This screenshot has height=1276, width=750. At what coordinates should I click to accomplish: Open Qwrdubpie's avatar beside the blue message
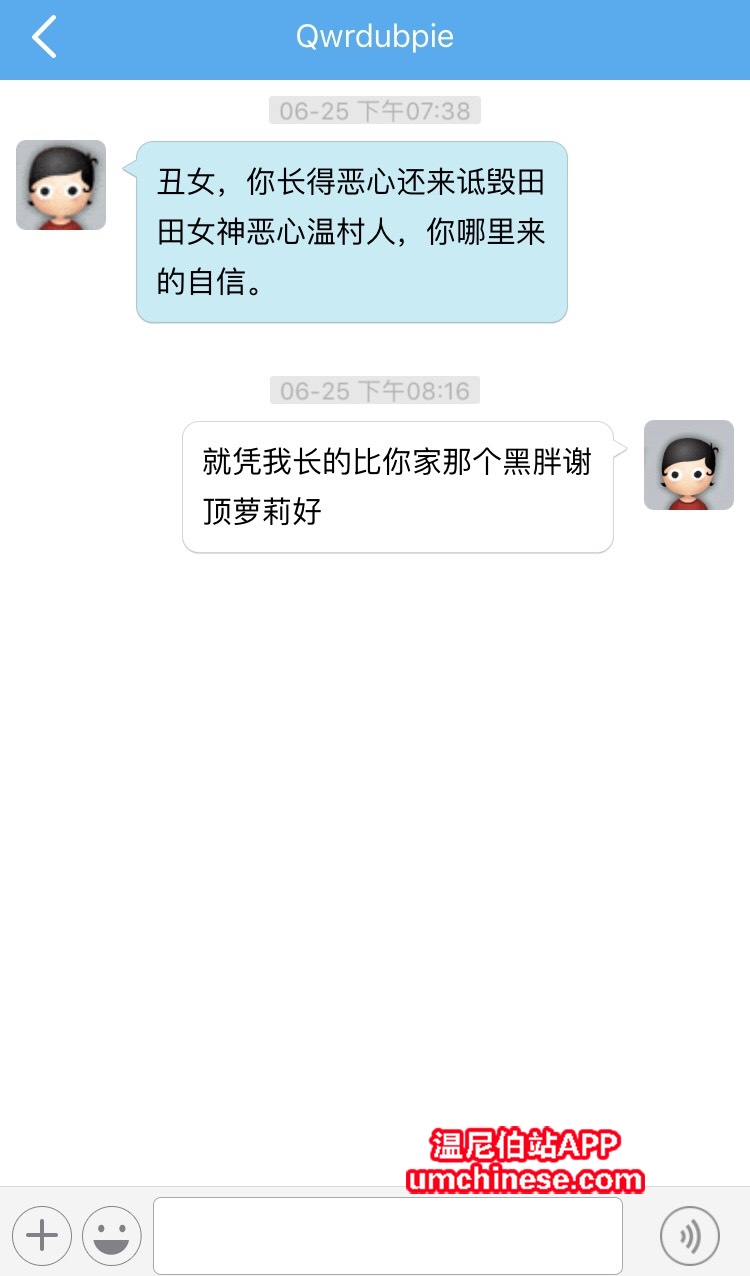pos(61,185)
